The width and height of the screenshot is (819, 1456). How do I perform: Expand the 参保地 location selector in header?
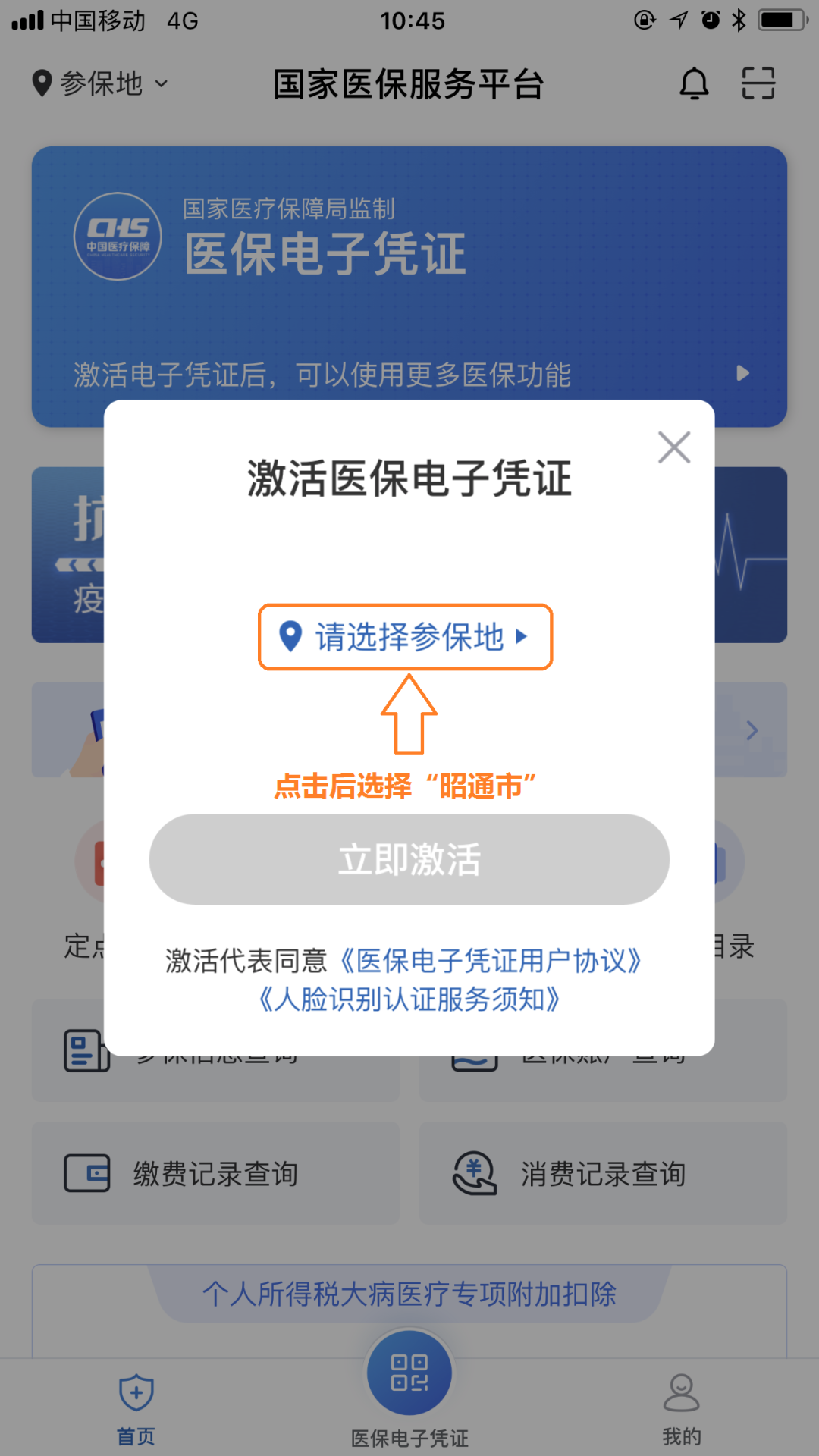click(100, 83)
